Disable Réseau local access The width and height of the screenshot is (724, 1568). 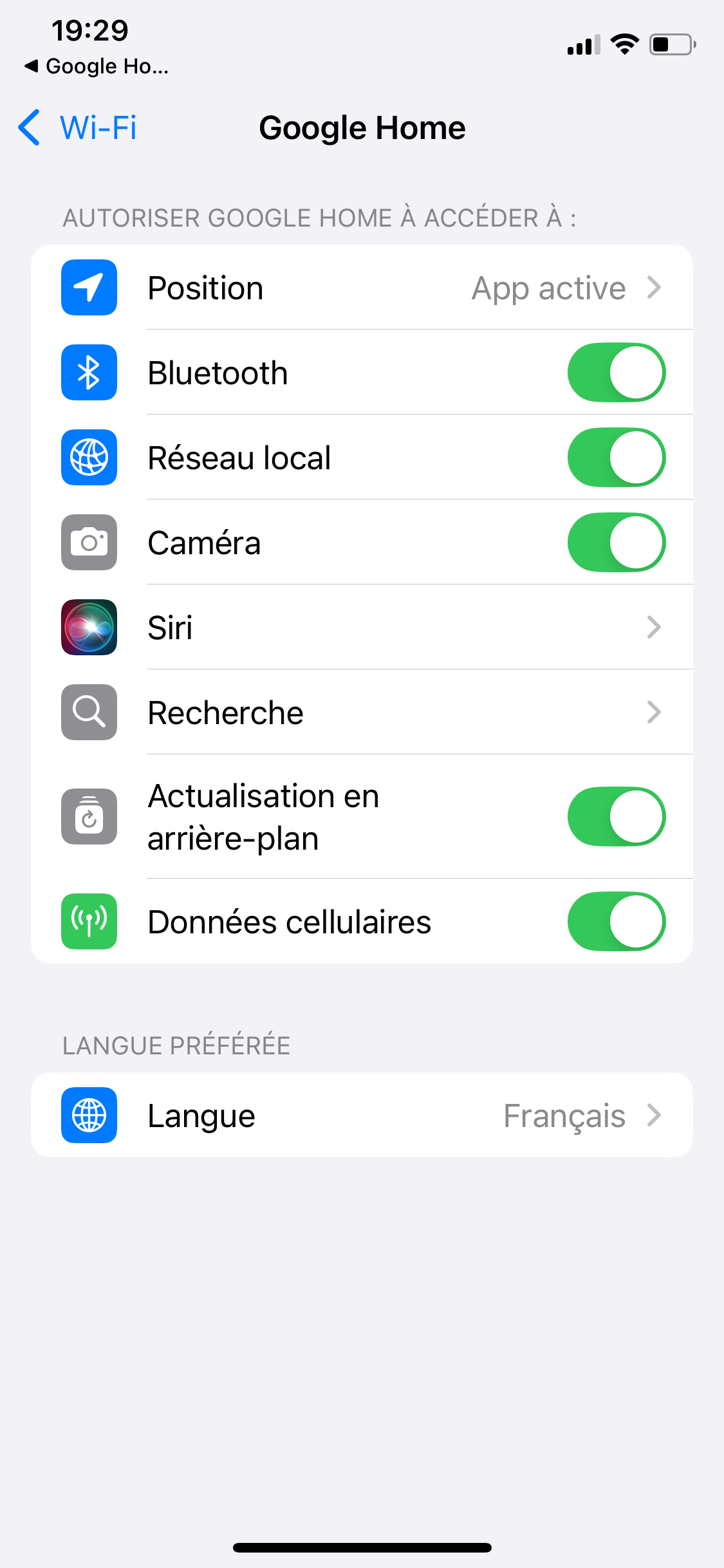click(616, 457)
